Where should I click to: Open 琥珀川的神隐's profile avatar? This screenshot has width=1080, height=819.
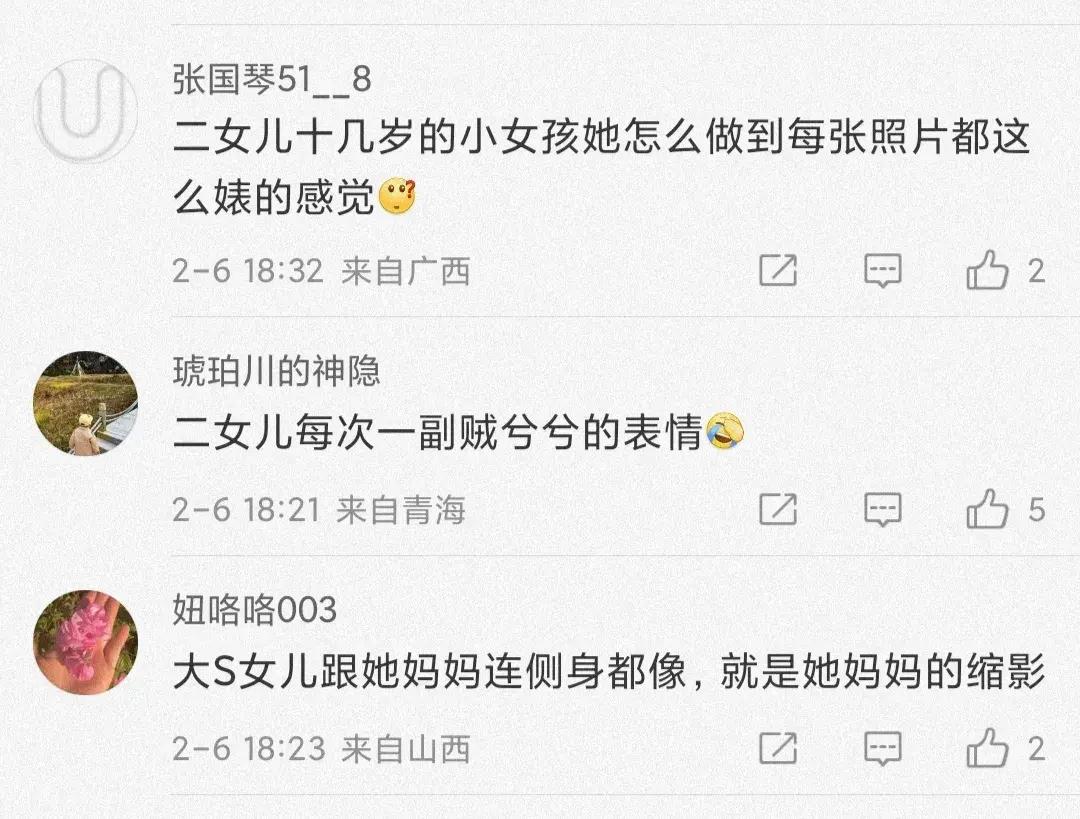click(85, 403)
